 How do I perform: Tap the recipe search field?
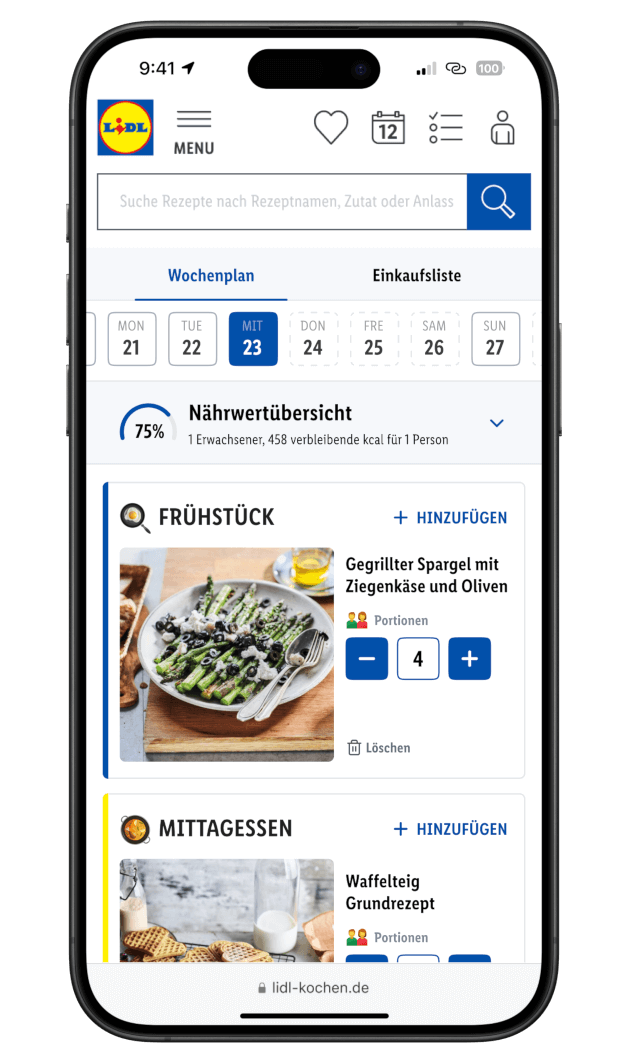point(283,202)
